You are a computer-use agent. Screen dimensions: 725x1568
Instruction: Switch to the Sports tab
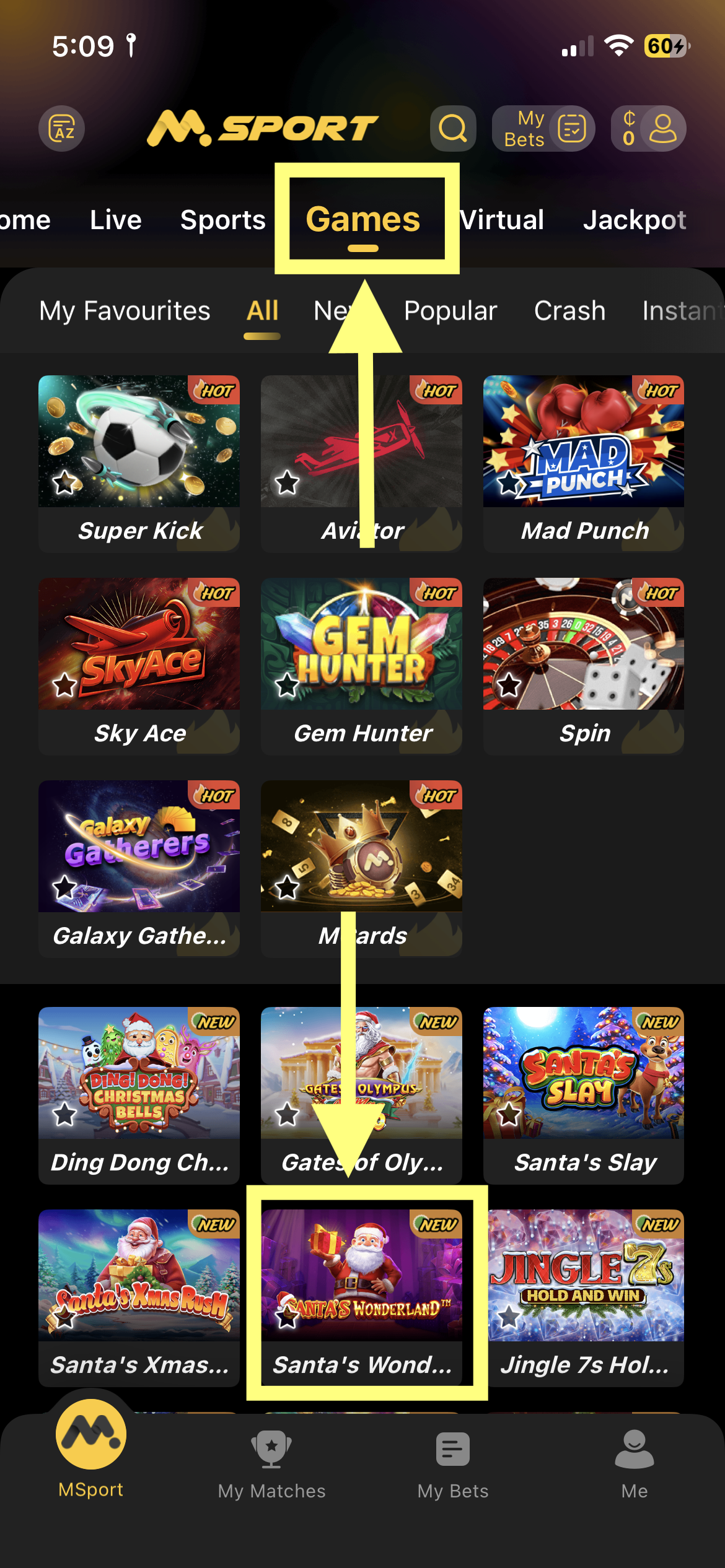tap(222, 220)
